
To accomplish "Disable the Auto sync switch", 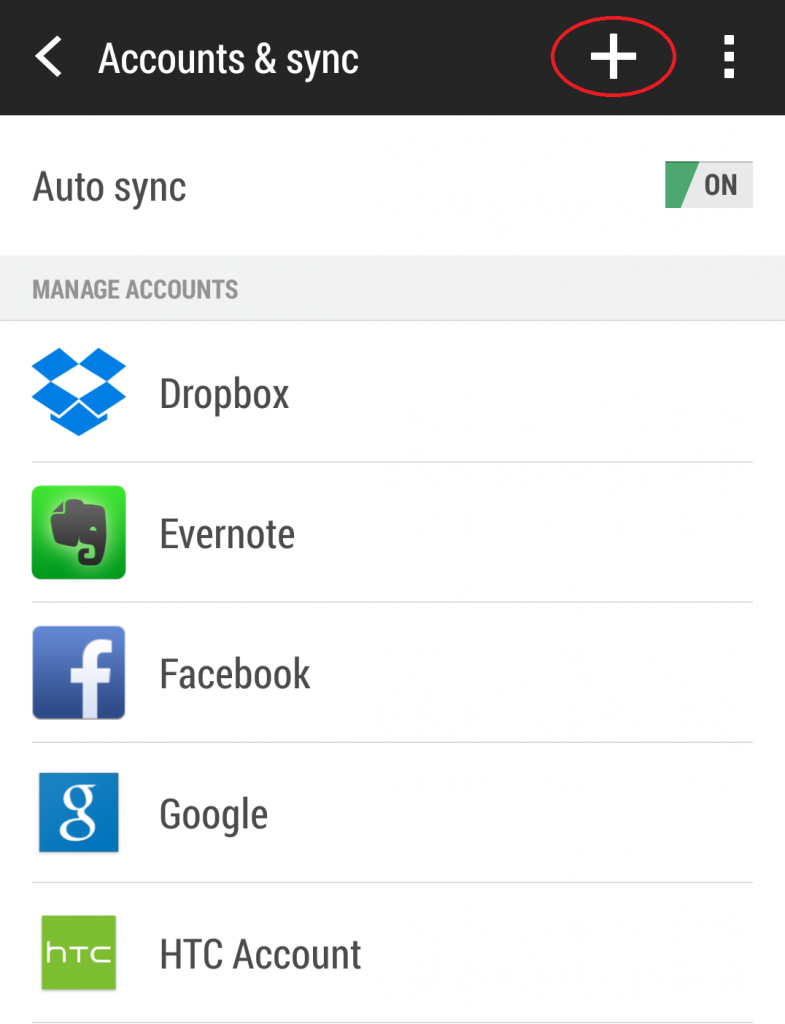I will 709,185.
